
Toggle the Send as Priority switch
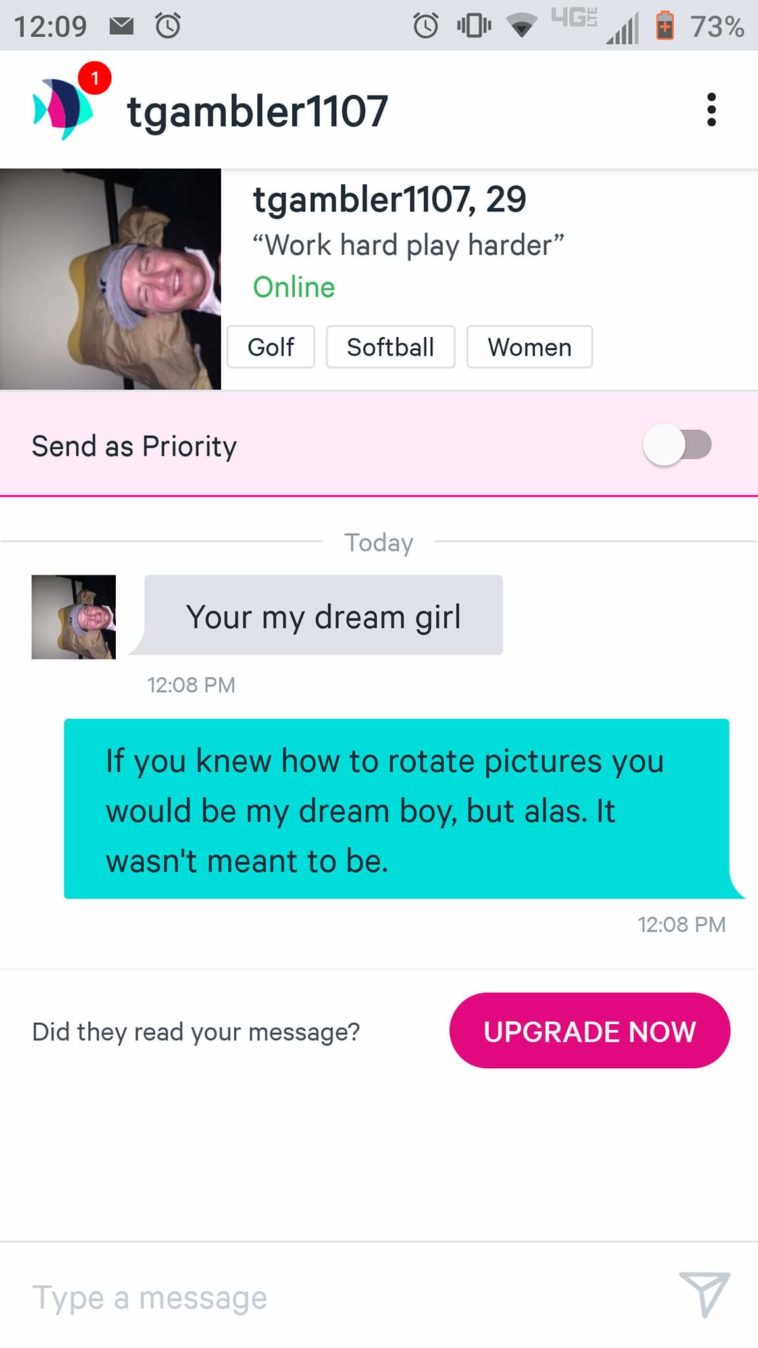tap(678, 445)
